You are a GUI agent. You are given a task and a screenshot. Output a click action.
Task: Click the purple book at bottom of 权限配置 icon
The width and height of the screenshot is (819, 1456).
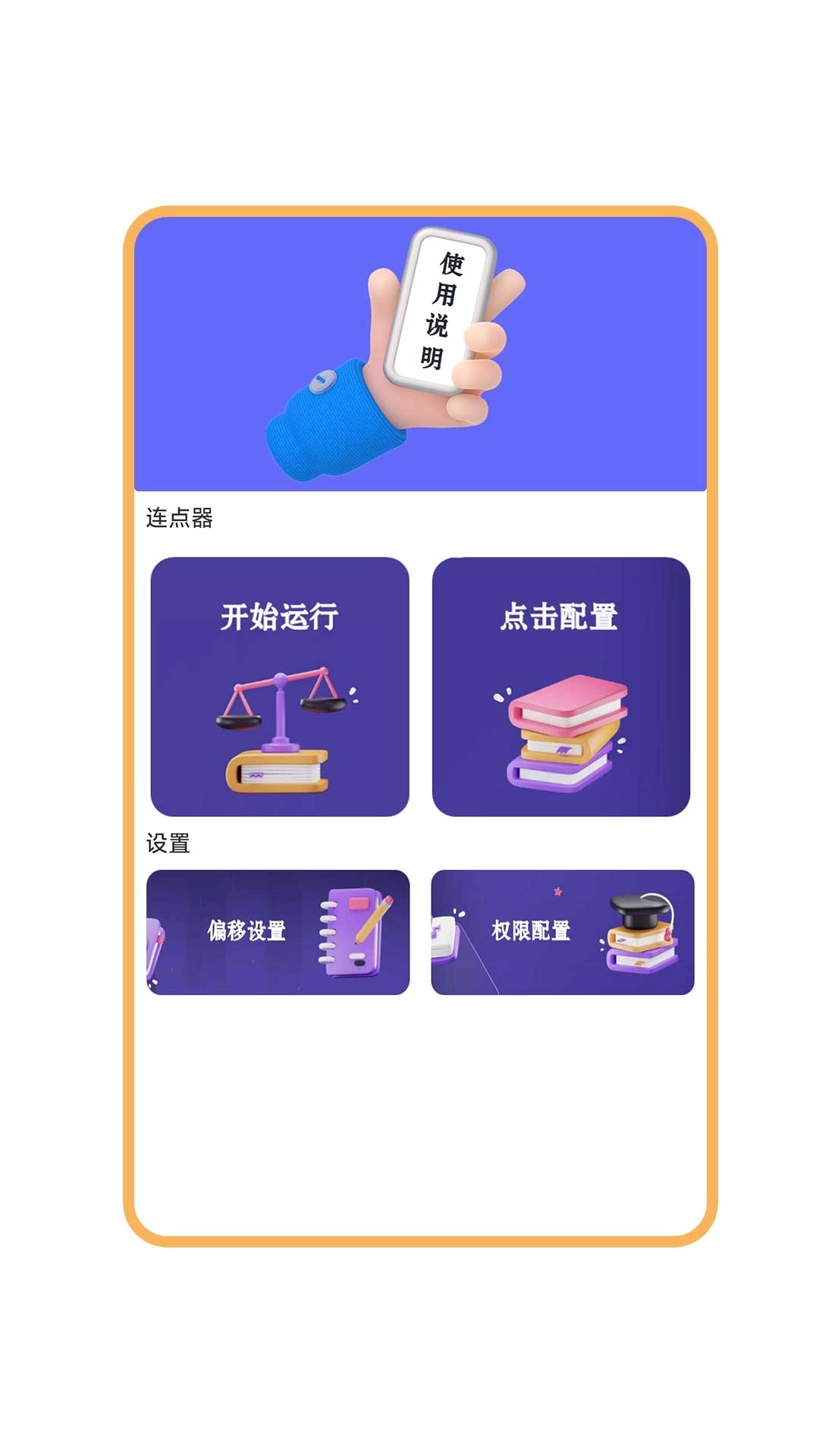pos(641,962)
